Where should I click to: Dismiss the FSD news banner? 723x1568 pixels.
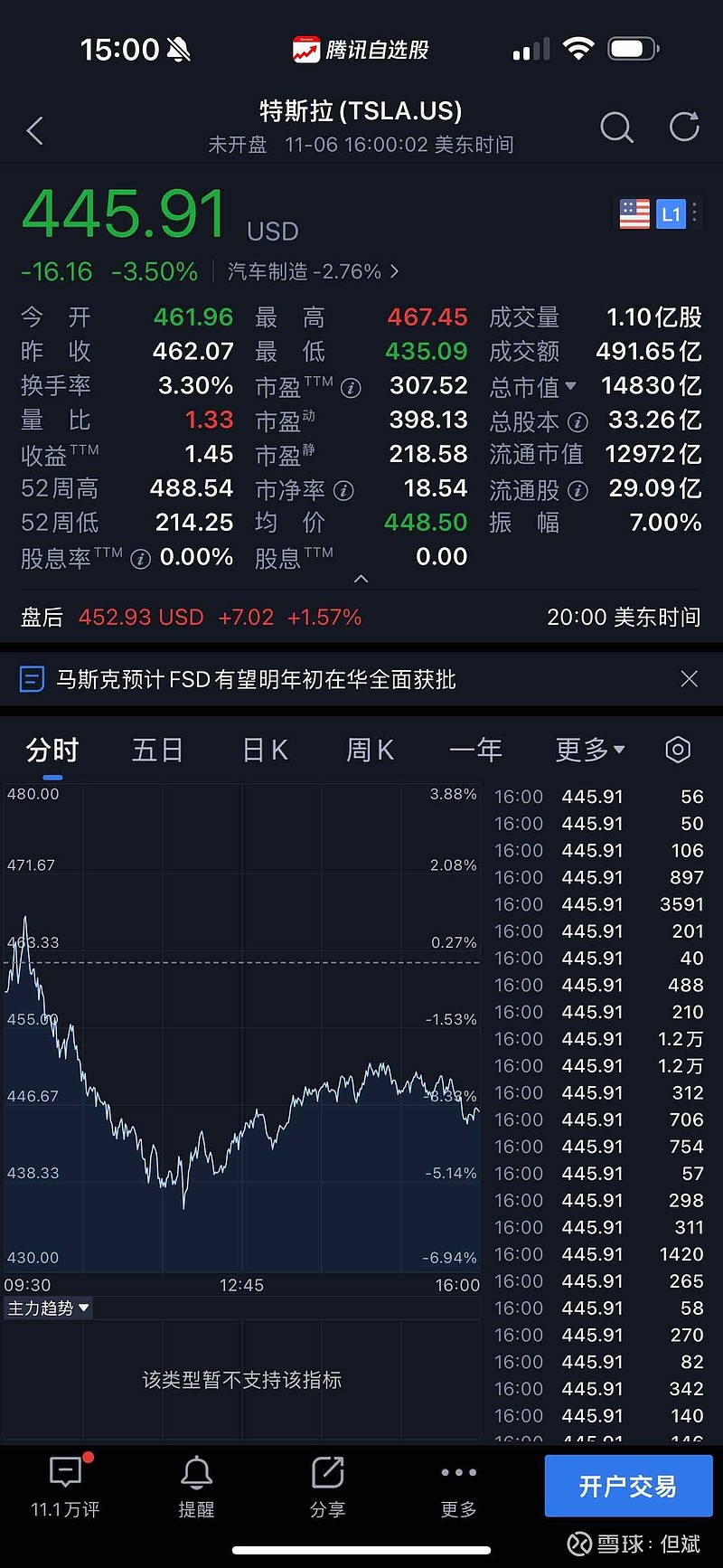[690, 678]
